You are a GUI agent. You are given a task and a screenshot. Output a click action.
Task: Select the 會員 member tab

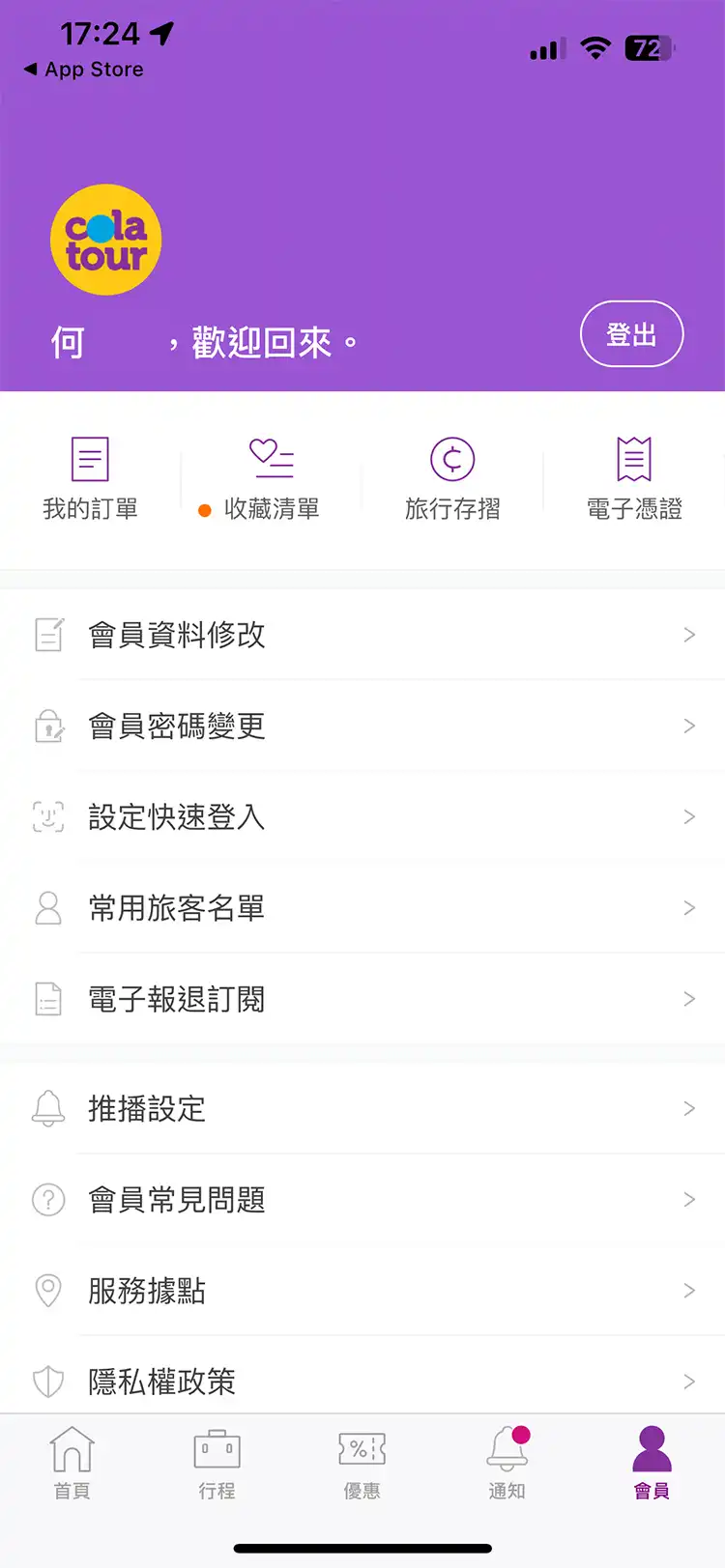[652, 1463]
